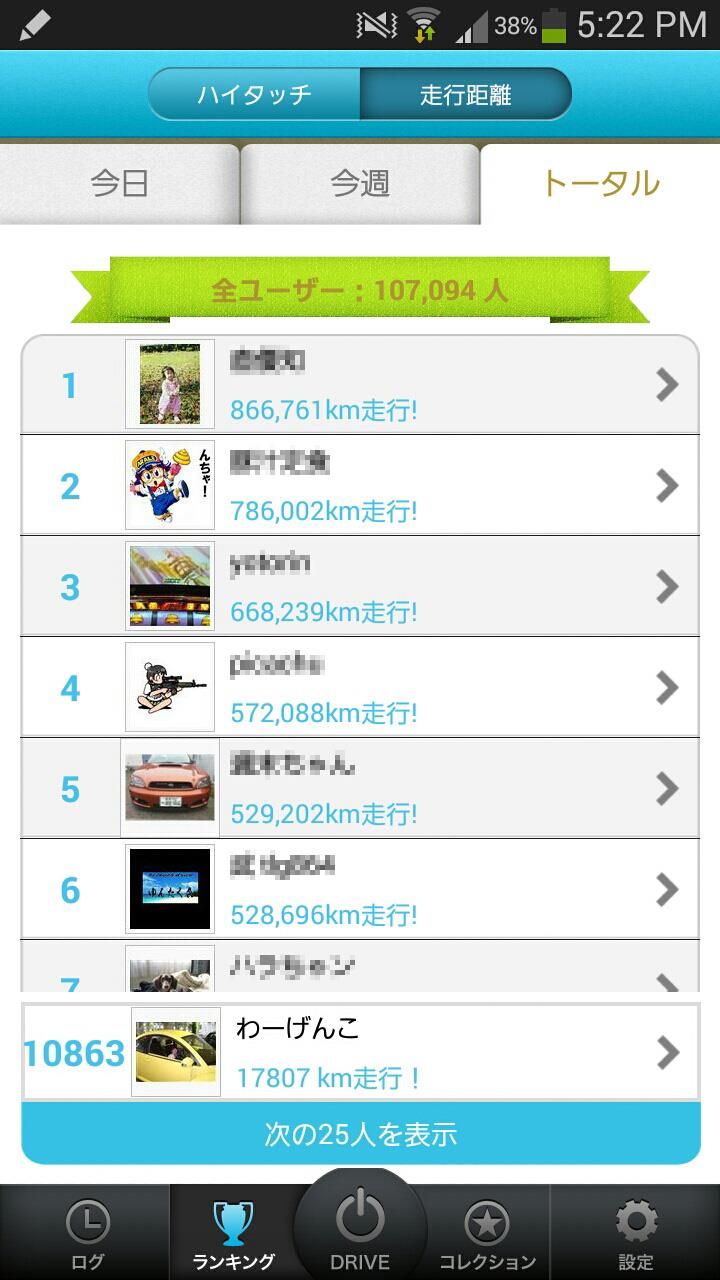
Task: Open rank 6 user with 528,696km
Action: point(360,890)
